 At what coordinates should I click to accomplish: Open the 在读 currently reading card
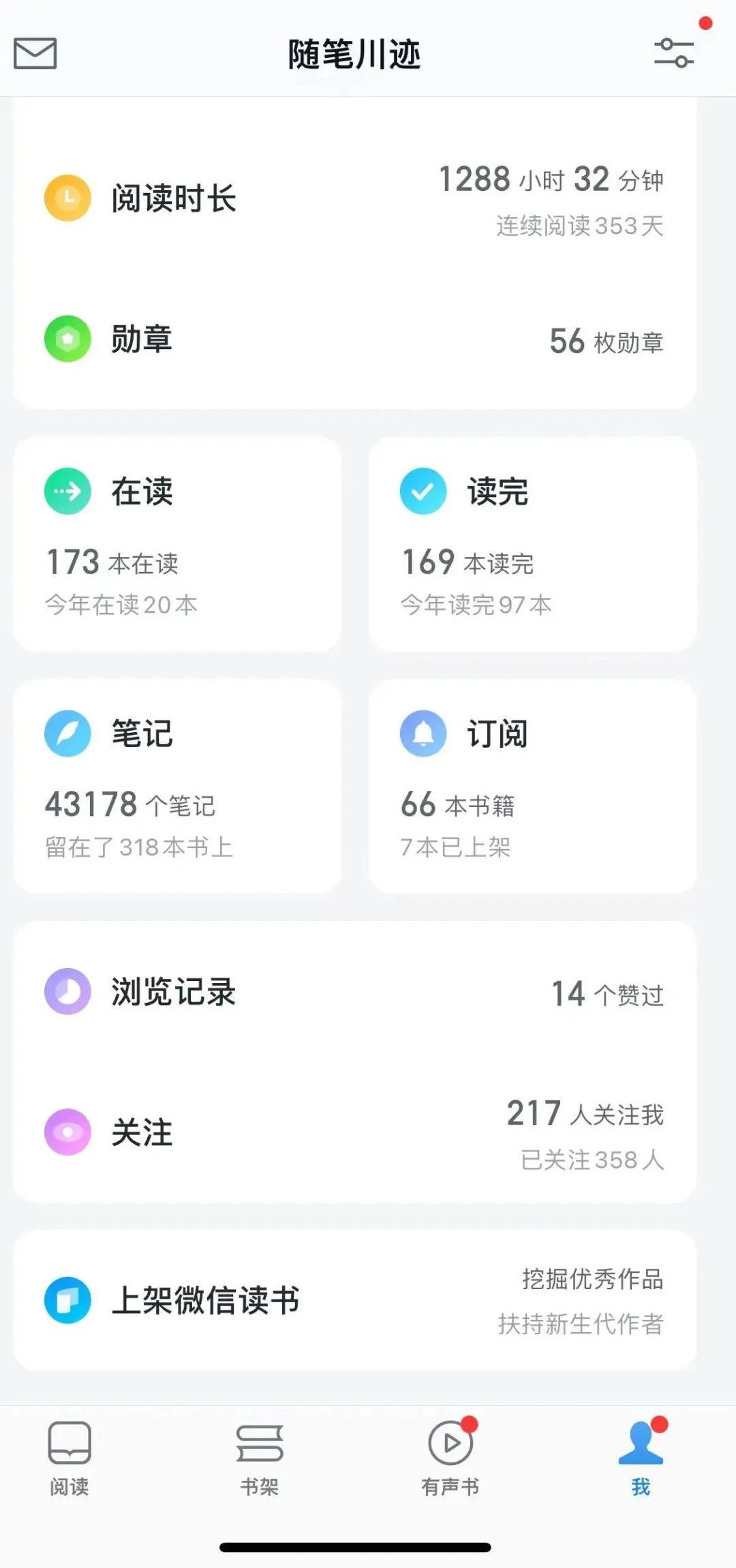click(x=177, y=544)
